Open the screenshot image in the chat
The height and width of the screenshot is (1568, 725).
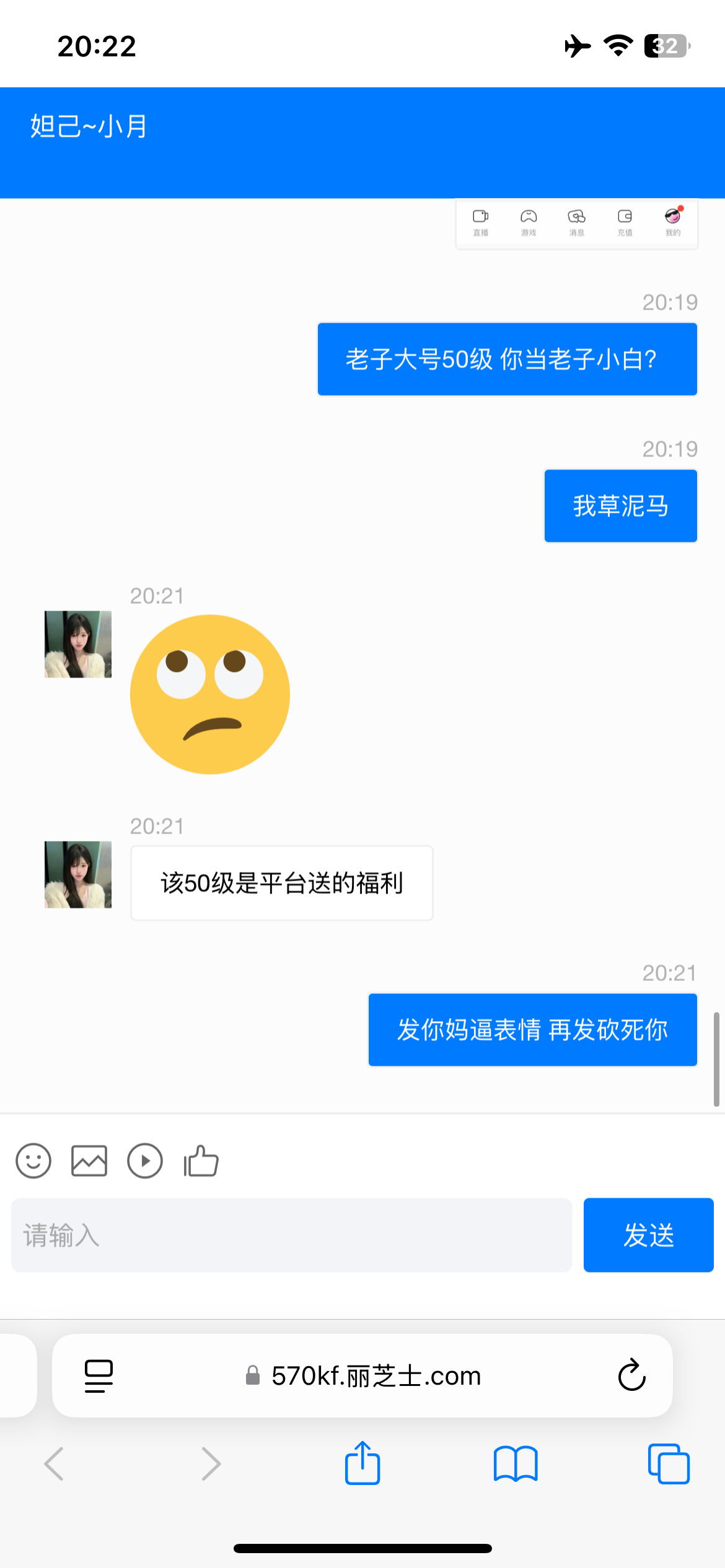click(x=576, y=224)
